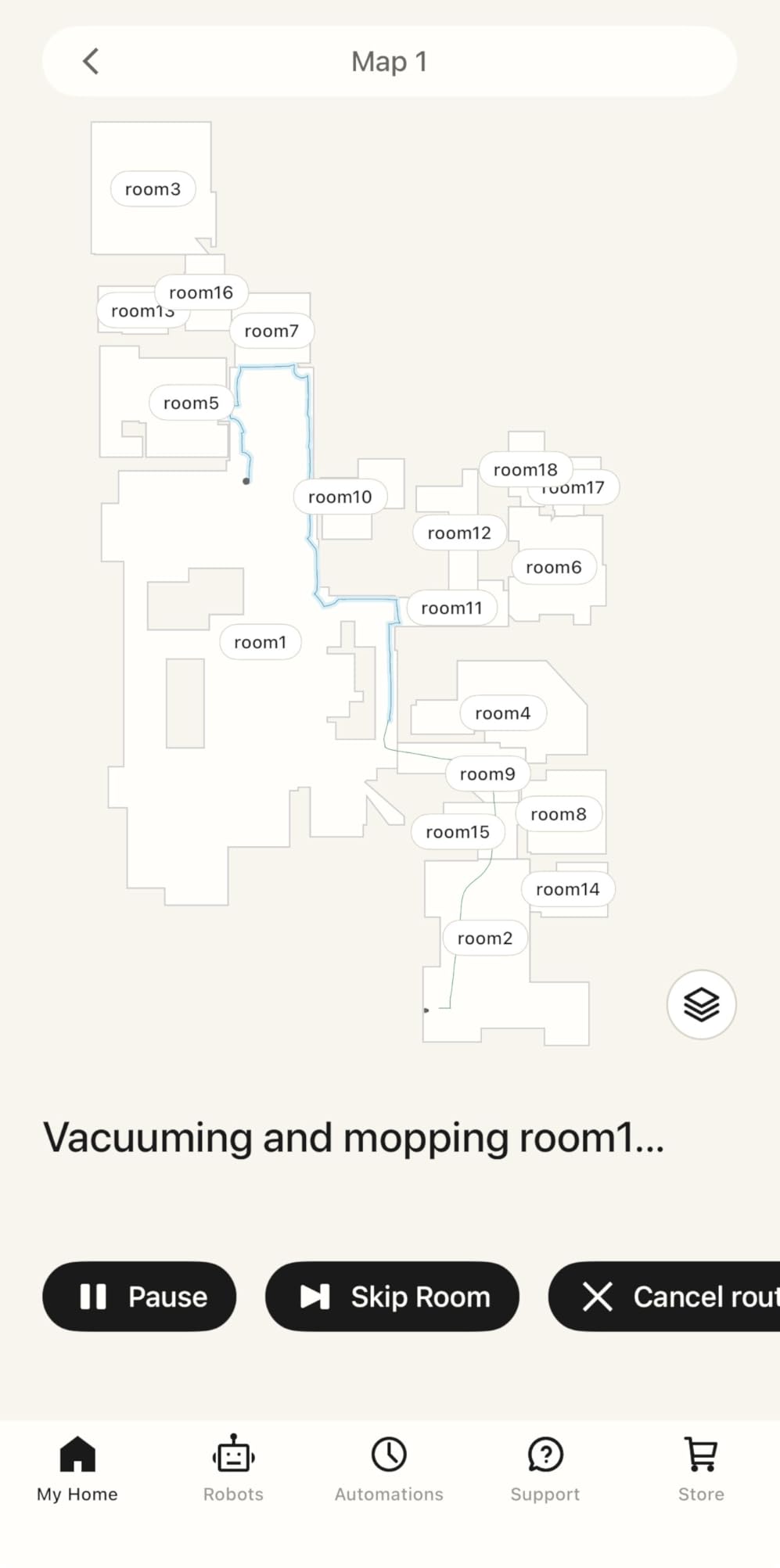Select room1 on the map
This screenshot has width=780, height=1568.
(261, 642)
